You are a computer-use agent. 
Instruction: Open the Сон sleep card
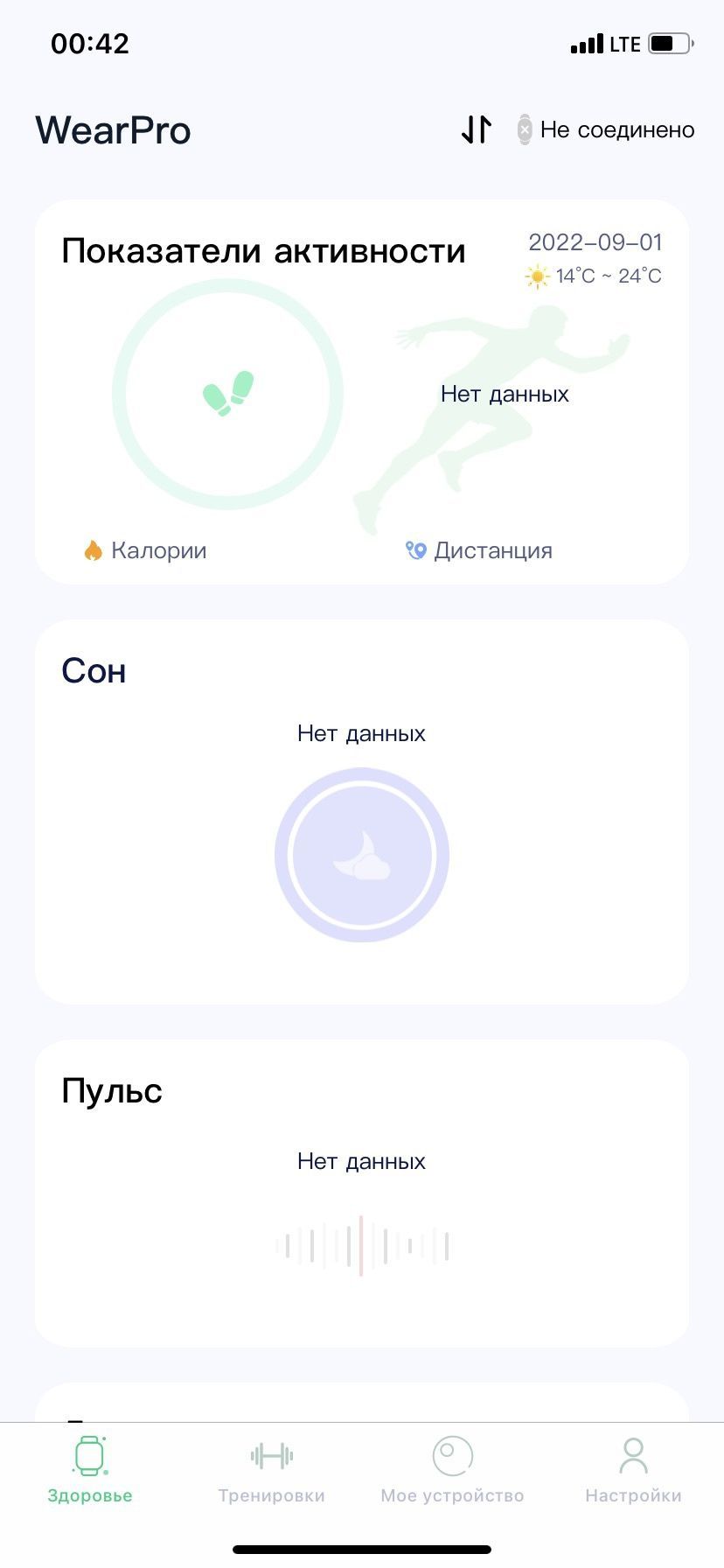pyautogui.click(x=362, y=812)
